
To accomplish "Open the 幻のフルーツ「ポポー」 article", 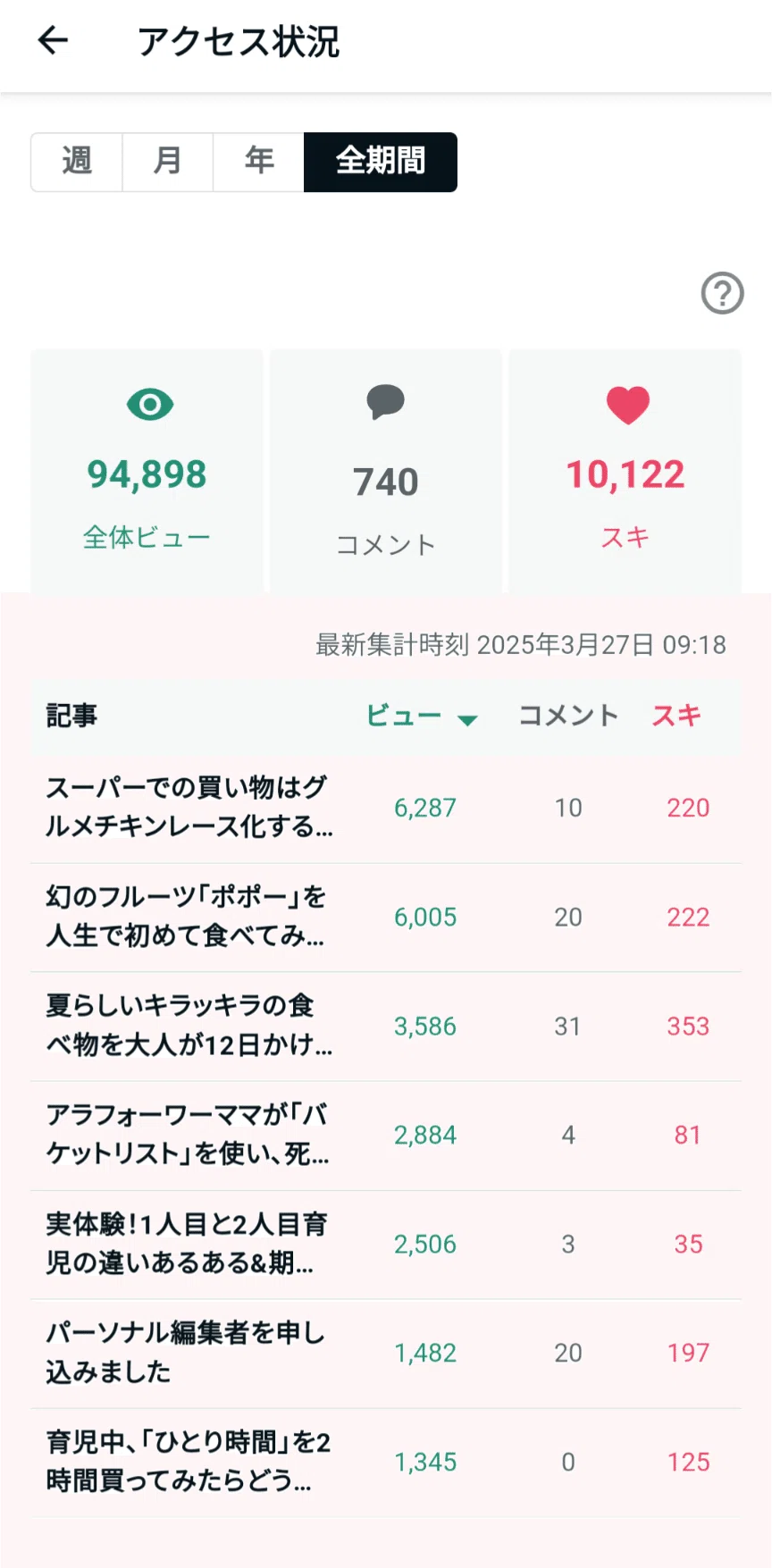I will (386, 918).
